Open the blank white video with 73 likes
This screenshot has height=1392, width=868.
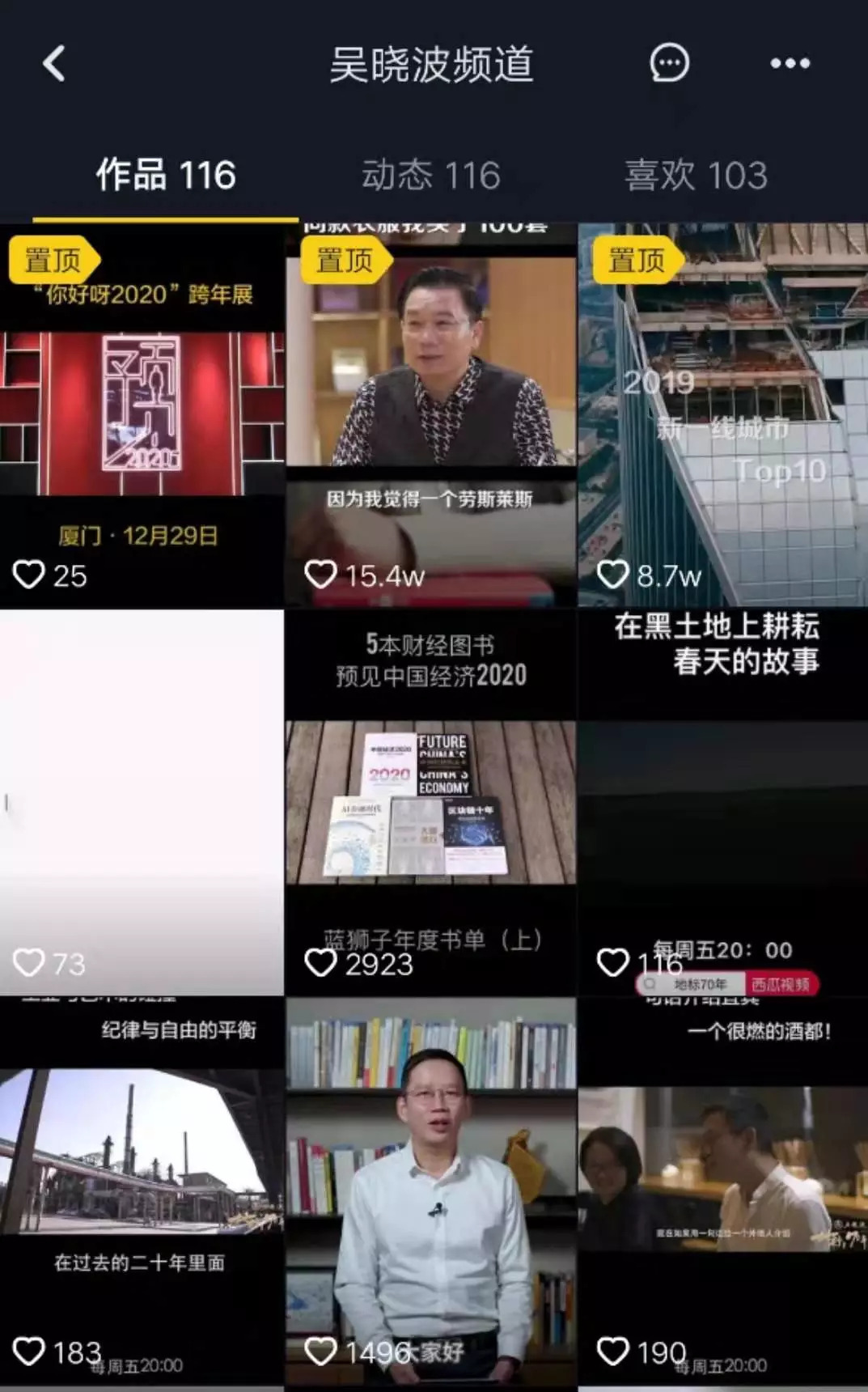click(x=142, y=801)
